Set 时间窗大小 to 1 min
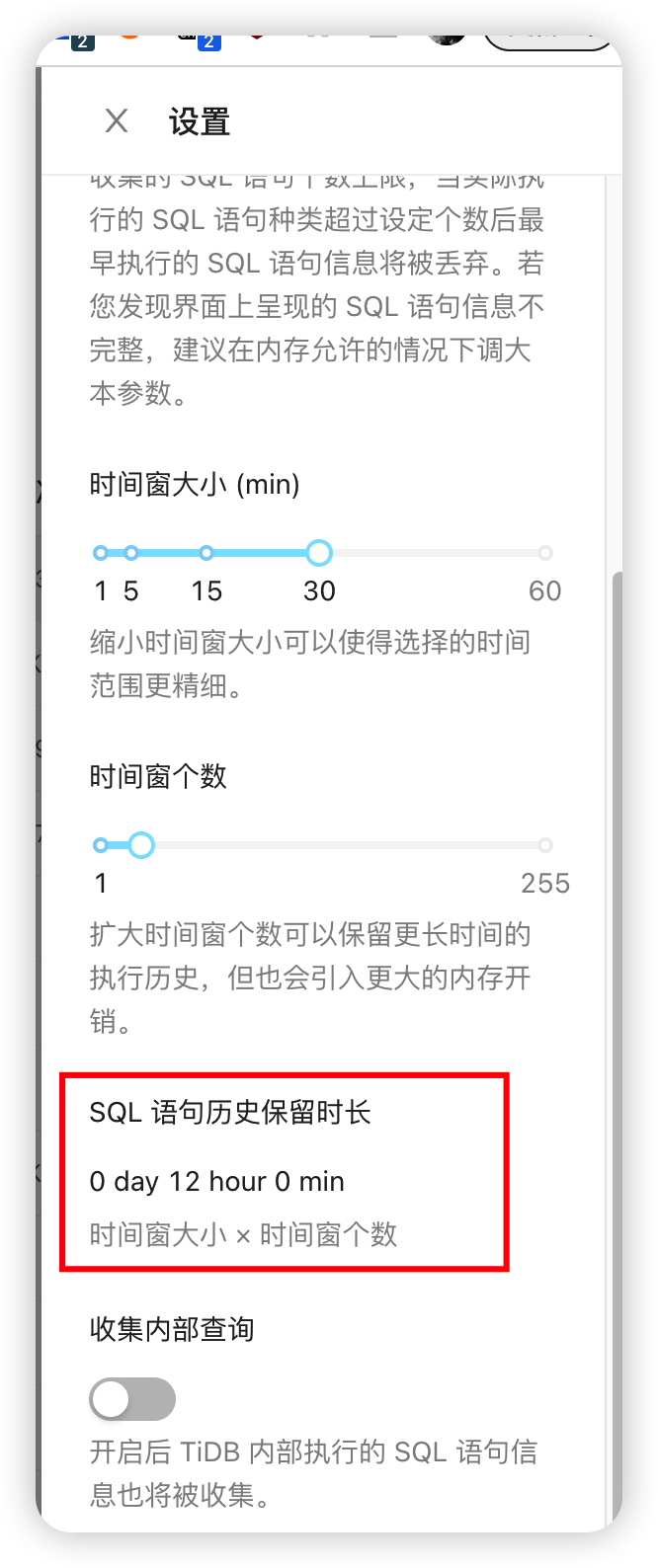Viewport: 658px width, 1568px height. [x=100, y=553]
